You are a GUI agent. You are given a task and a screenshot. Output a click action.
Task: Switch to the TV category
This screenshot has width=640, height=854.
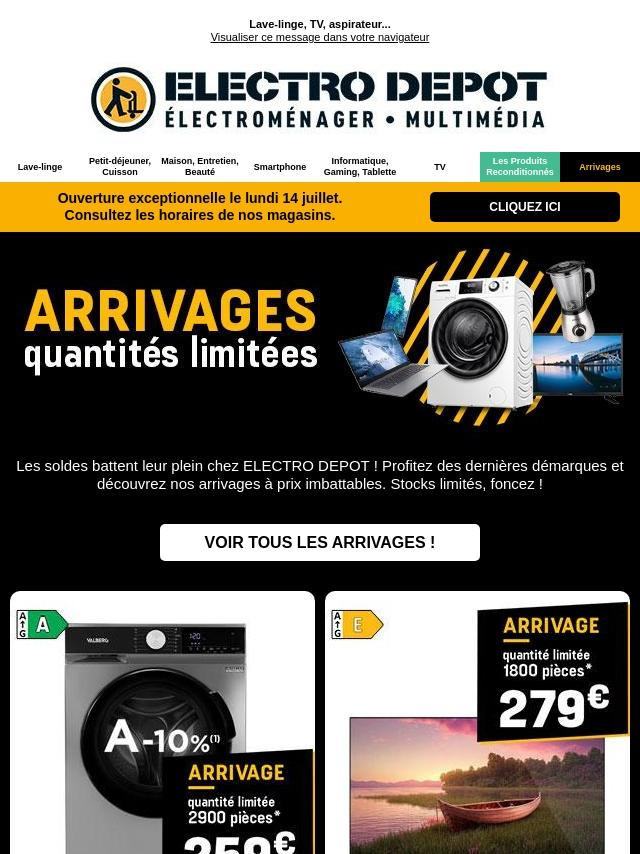click(x=440, y=167)
